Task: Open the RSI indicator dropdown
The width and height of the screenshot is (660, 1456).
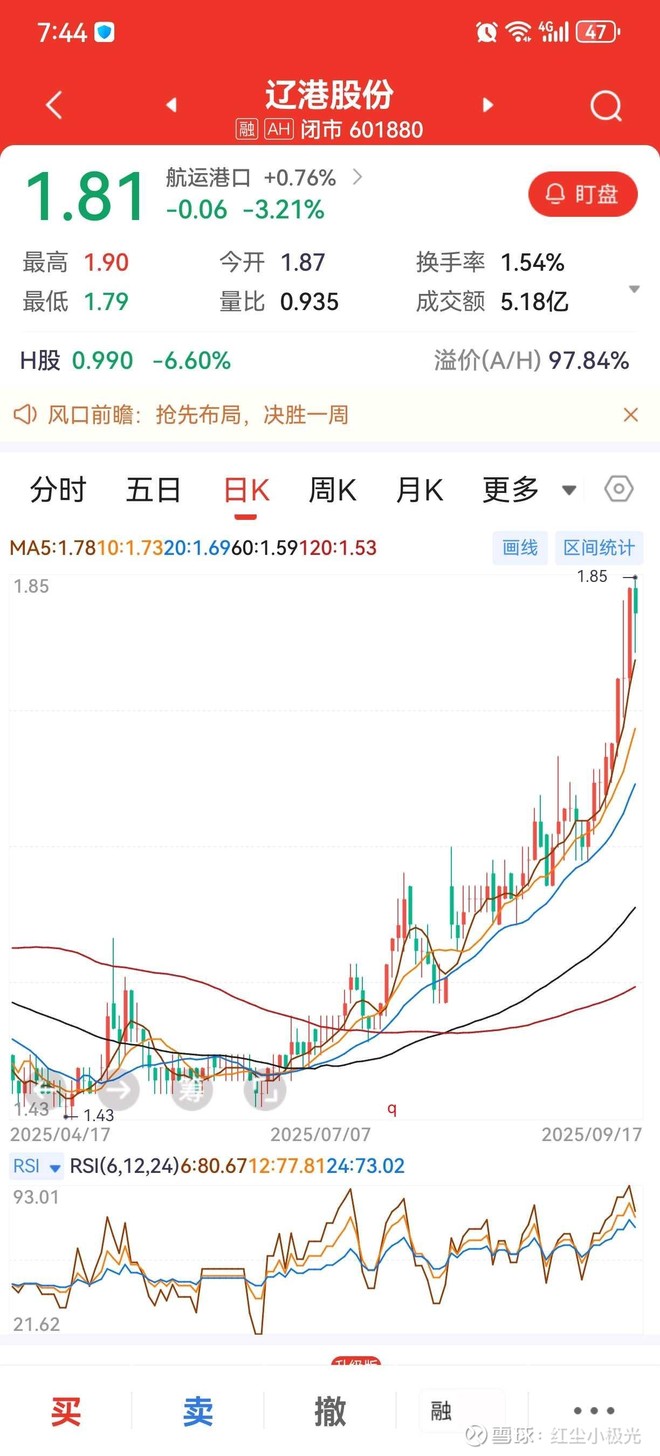Action: pos(37,1166)
